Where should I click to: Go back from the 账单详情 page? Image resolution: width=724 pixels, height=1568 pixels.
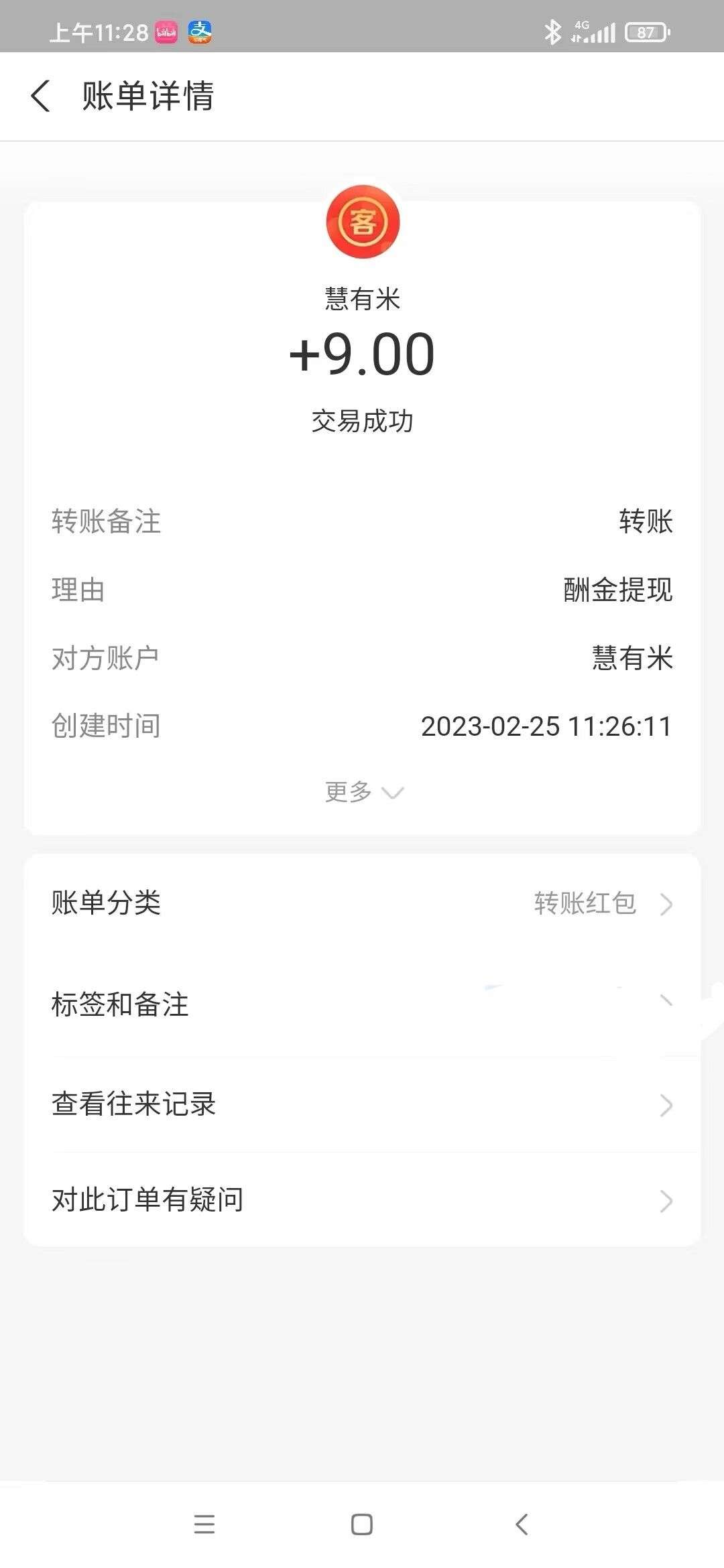pos(41,96)
